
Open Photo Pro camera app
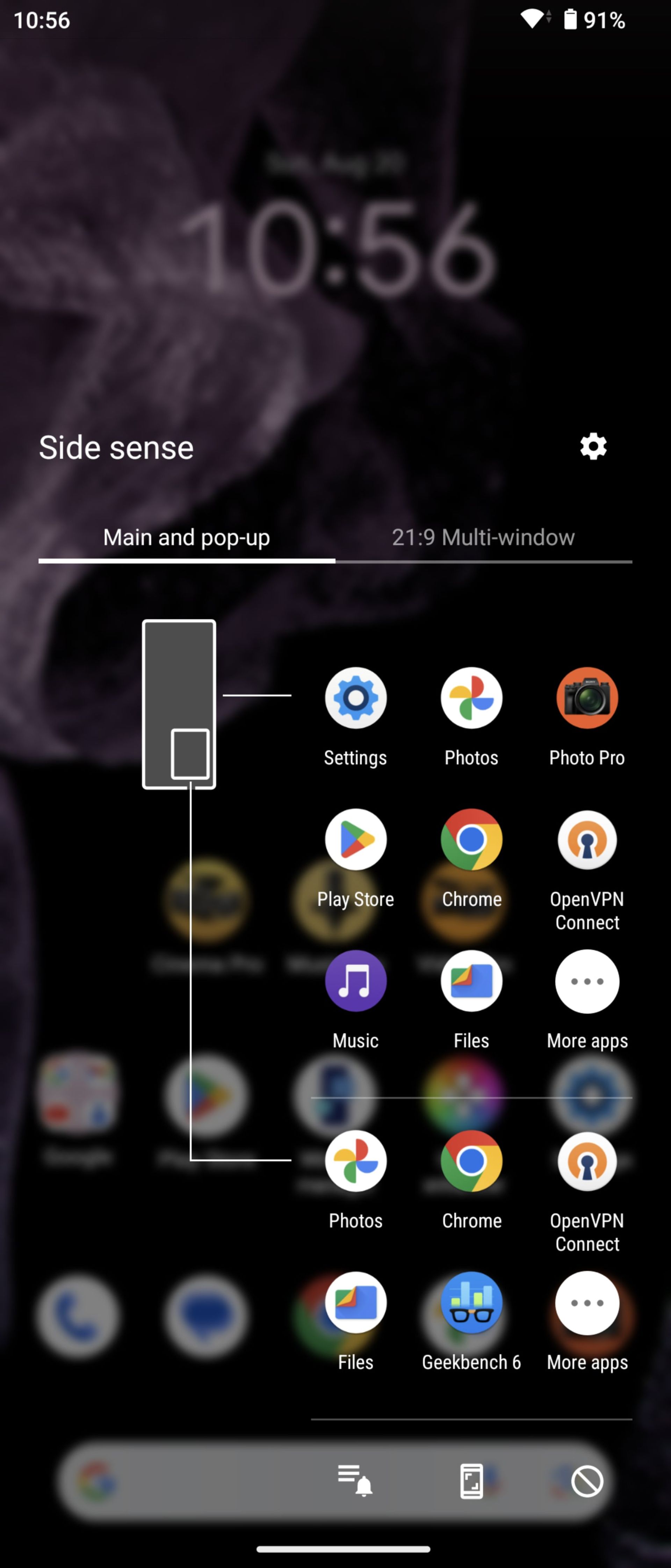point(587,698)
